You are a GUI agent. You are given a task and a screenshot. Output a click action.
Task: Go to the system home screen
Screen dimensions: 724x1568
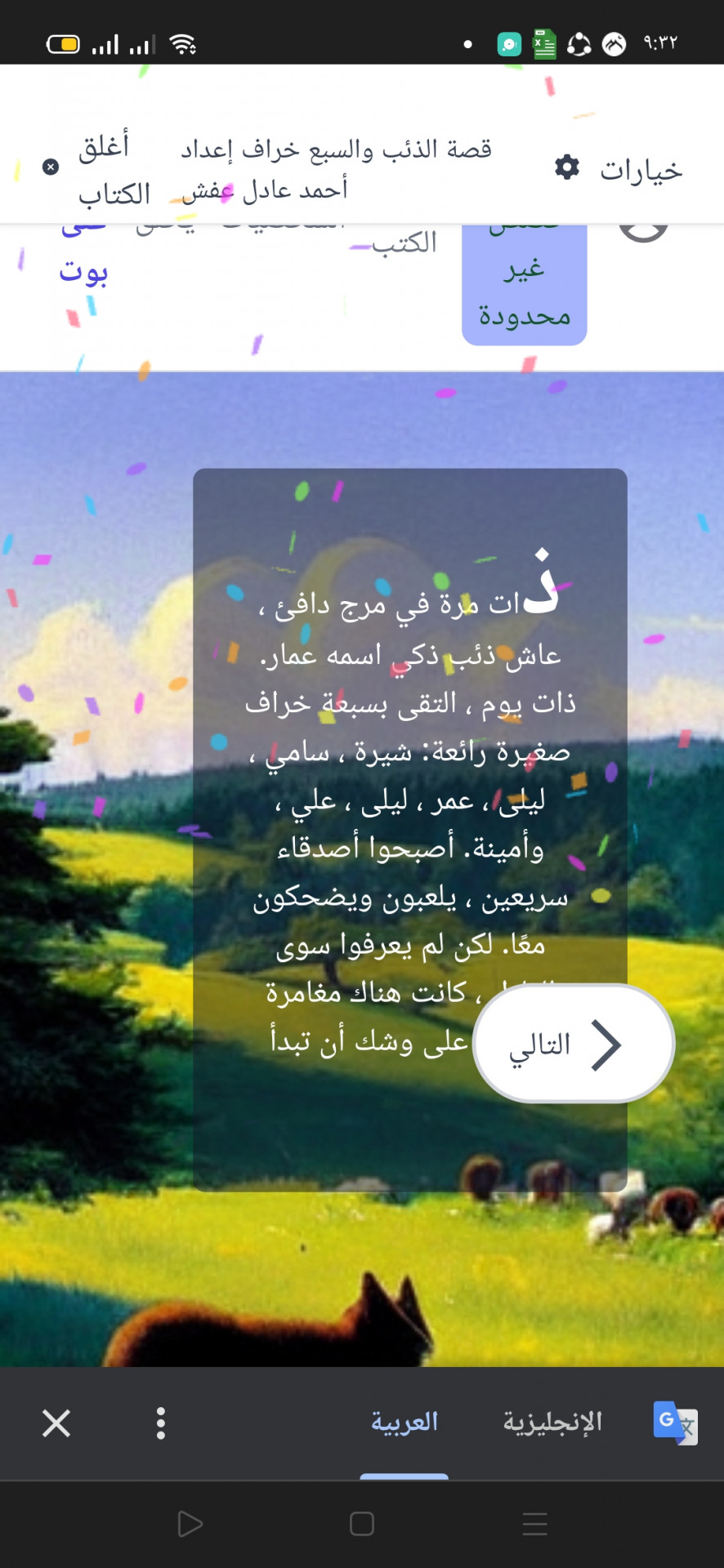(361, 1524)
